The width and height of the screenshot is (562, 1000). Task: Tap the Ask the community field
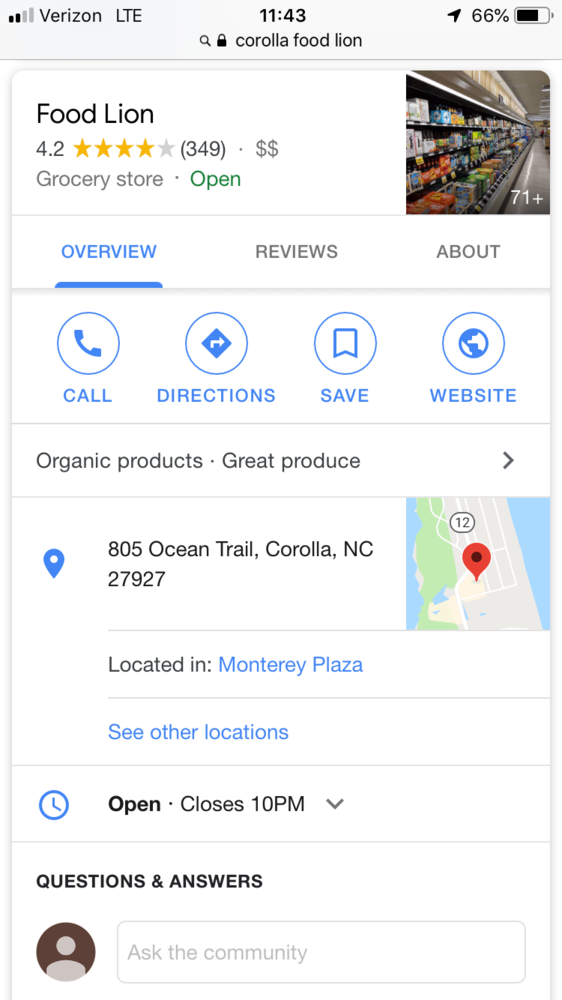pyautogui.click(x=321, y=952)
